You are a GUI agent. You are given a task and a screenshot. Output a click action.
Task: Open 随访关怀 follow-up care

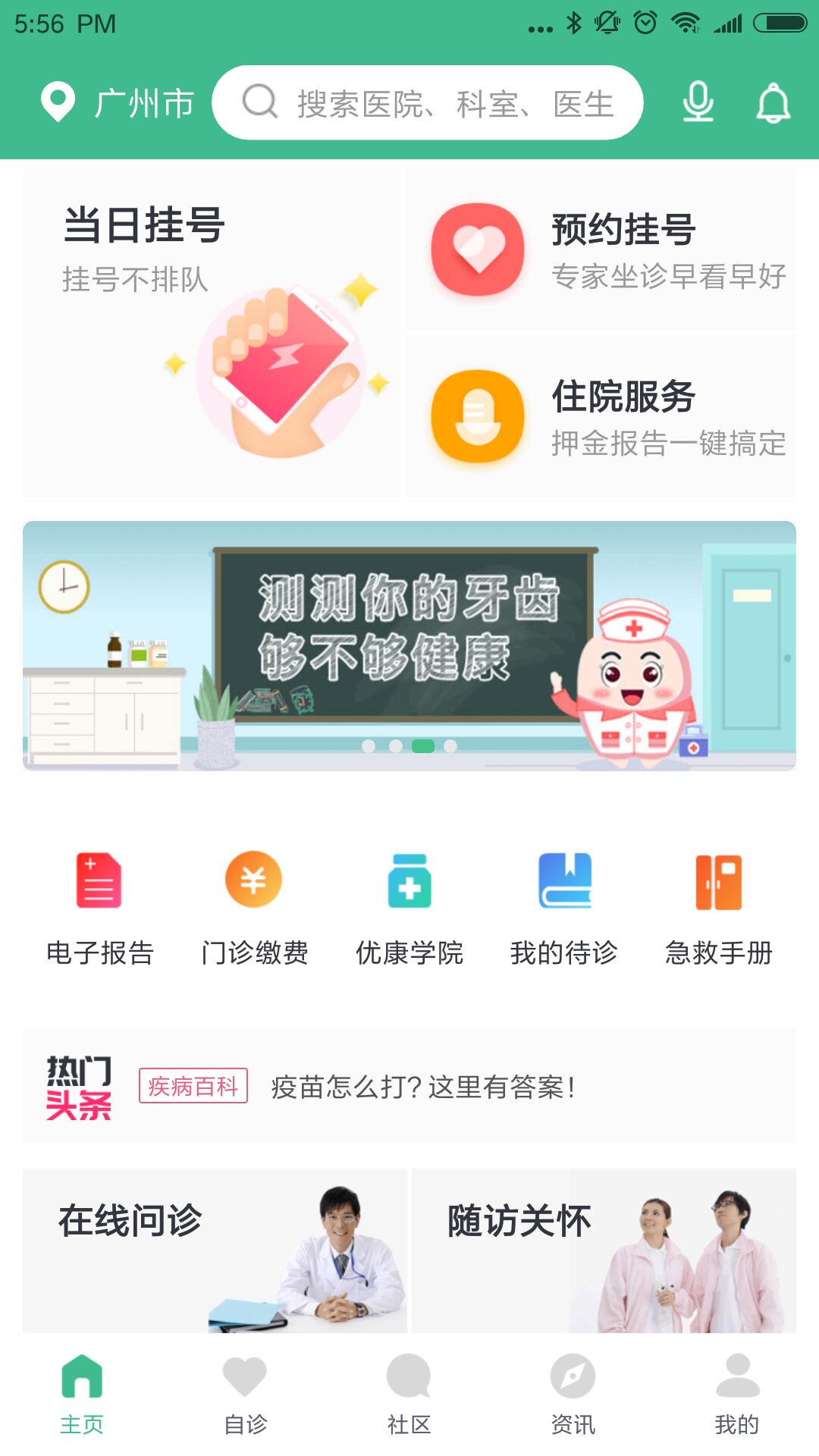tap(604, 1250)
